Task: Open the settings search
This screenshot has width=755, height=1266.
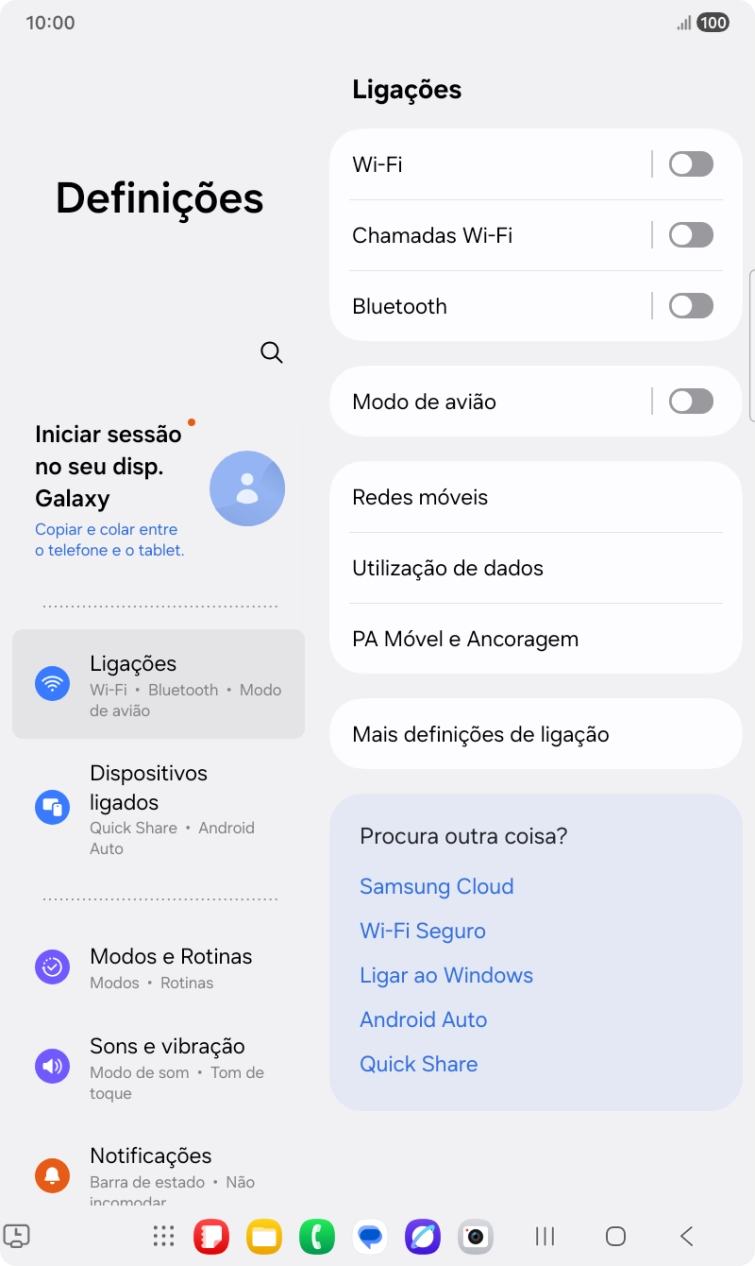Action: [270, 352]
